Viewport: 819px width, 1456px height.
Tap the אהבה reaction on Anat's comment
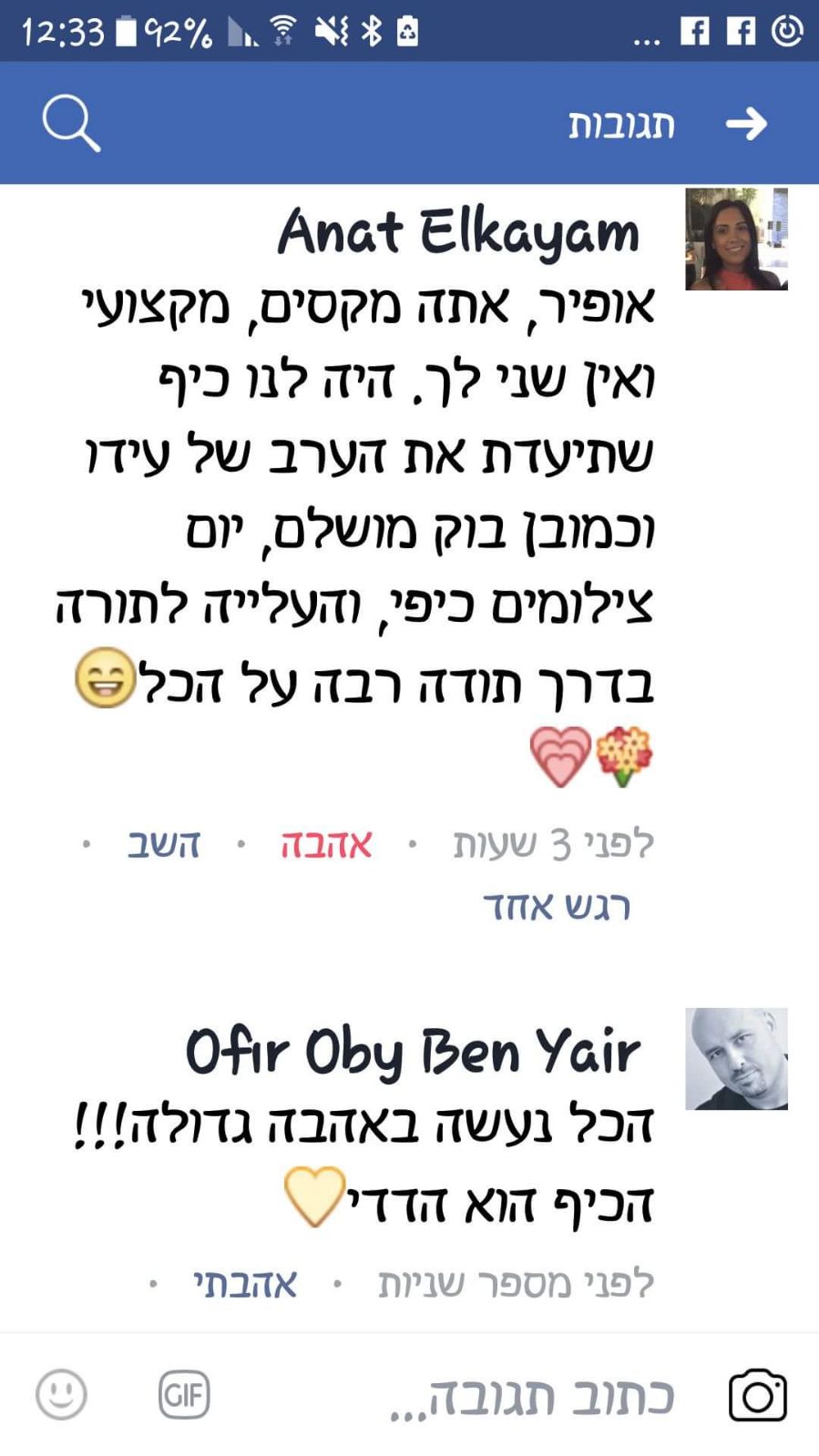(x=326, y=844)
